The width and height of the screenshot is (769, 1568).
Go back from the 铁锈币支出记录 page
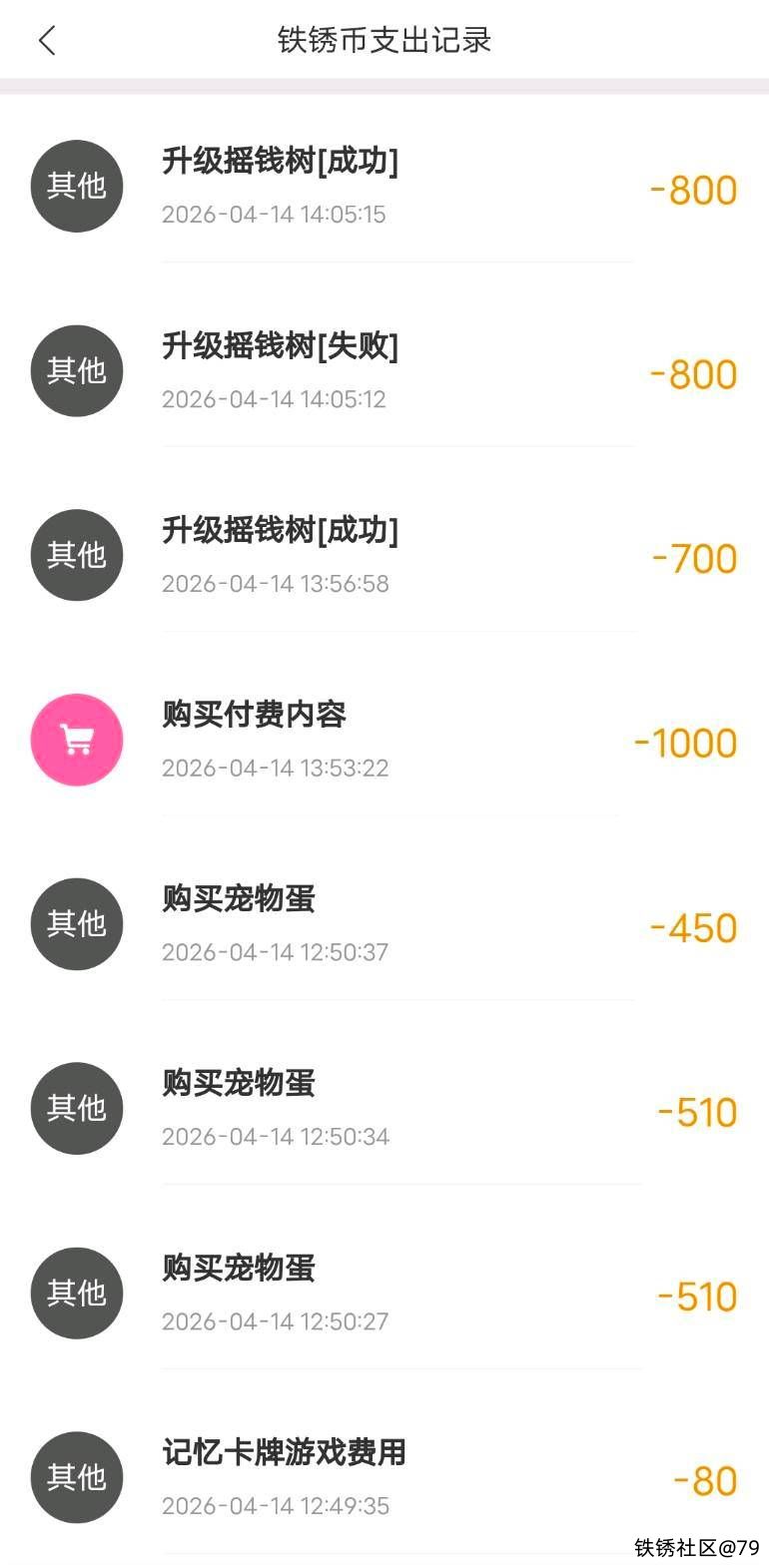(x=47, y=41)
